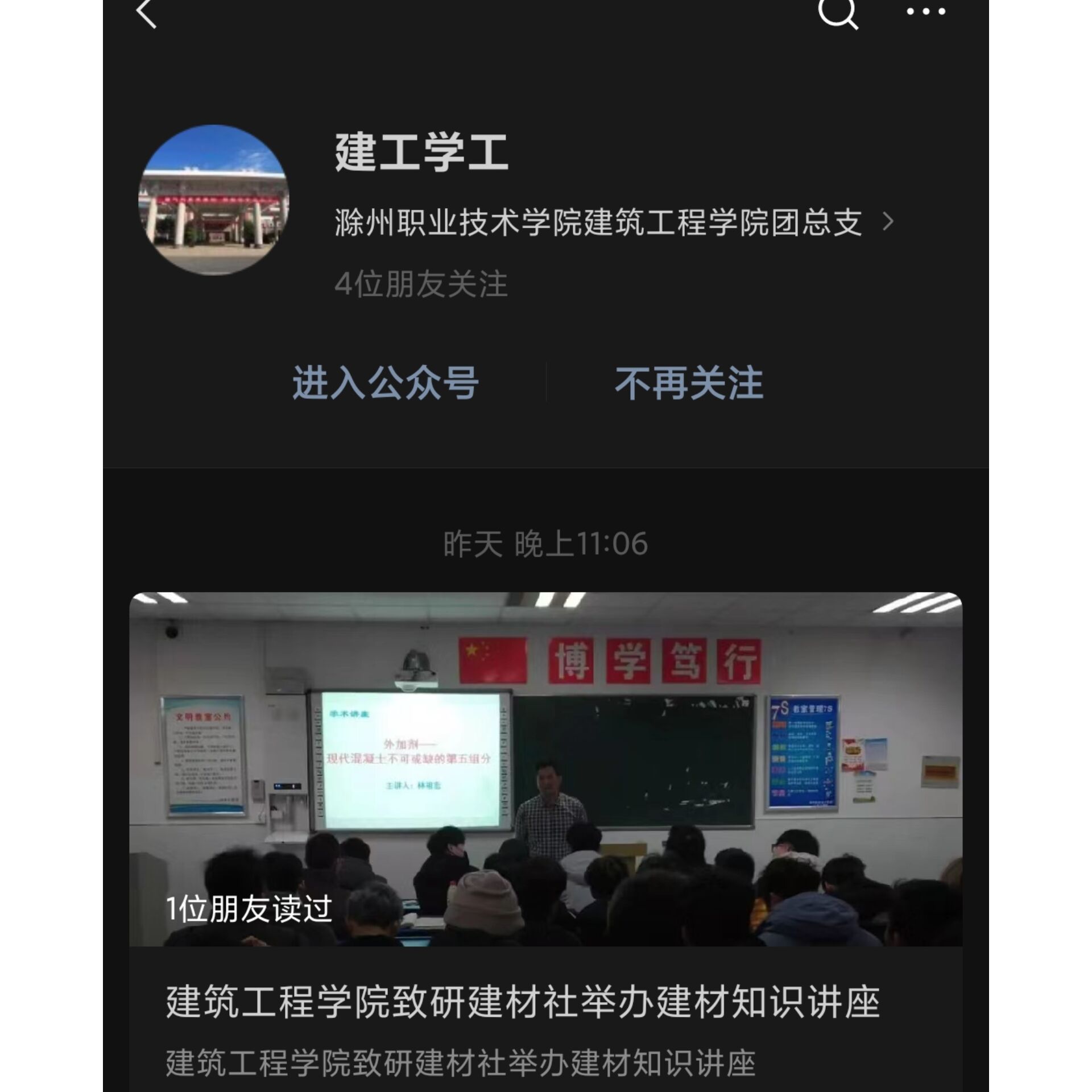The height and width of the screenshot is (1092, 1092).
Task: View the 建工学工 profile avatar
Action: click(x=214, y=200)
